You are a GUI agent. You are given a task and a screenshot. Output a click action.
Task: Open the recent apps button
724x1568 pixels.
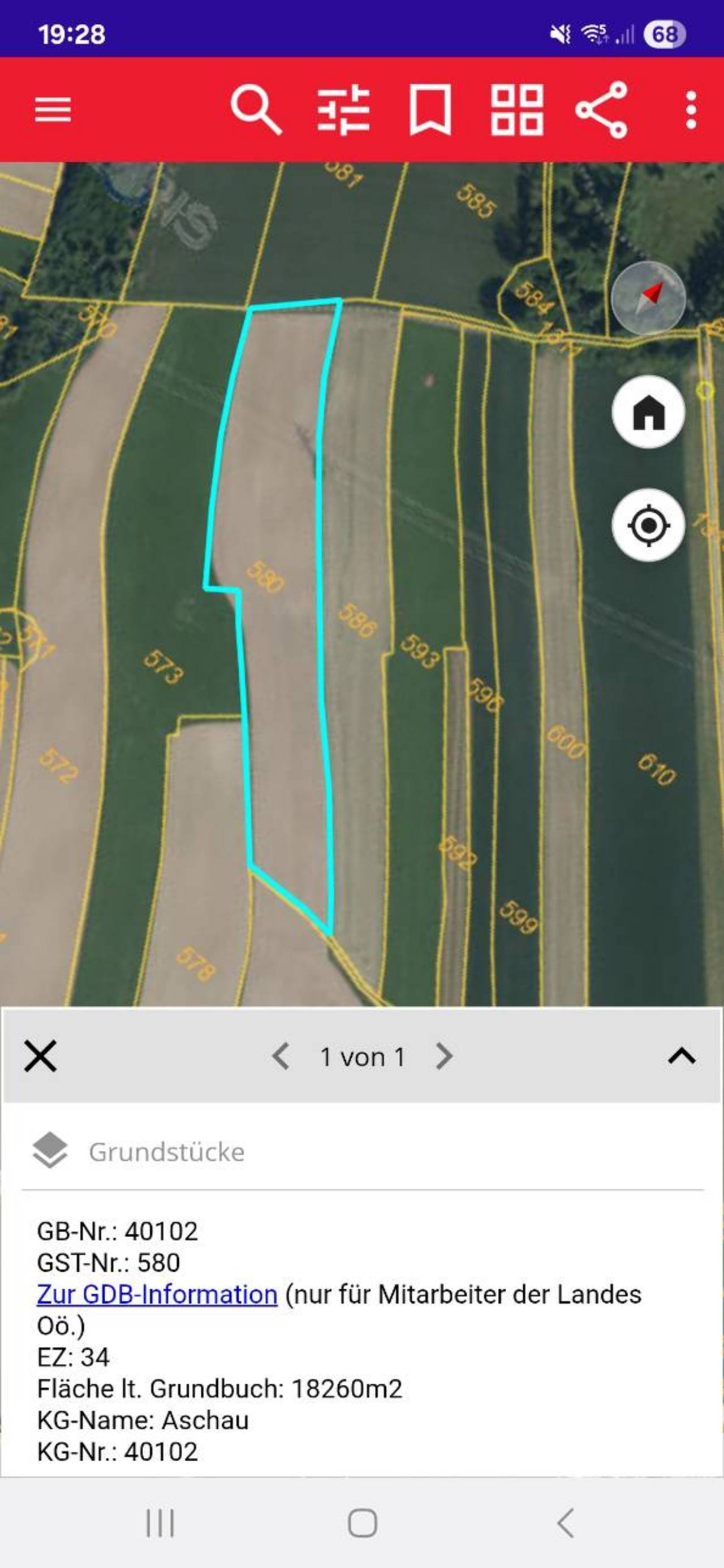coord(160,1523)
